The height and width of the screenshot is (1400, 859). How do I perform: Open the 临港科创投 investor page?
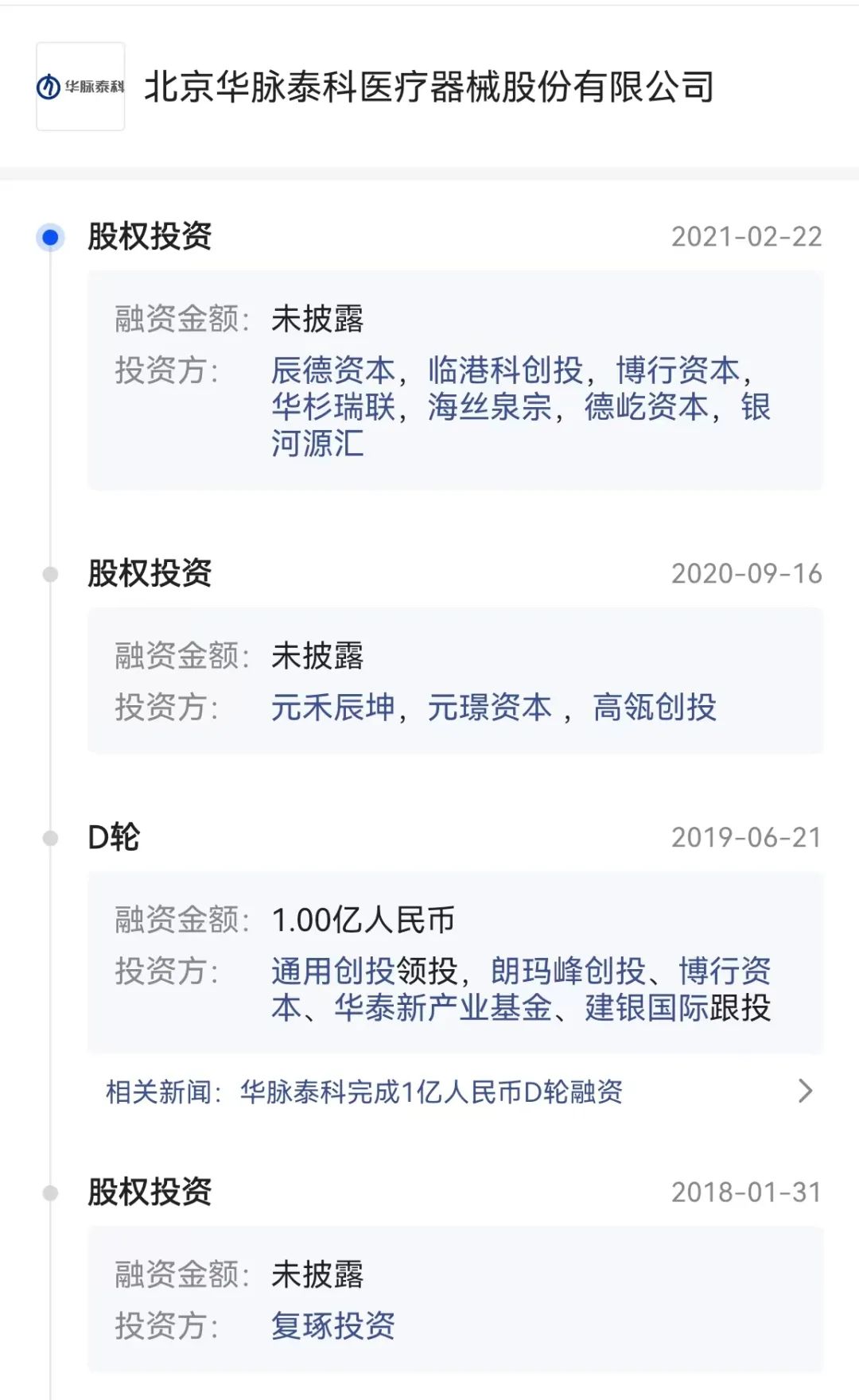[505, 370]
